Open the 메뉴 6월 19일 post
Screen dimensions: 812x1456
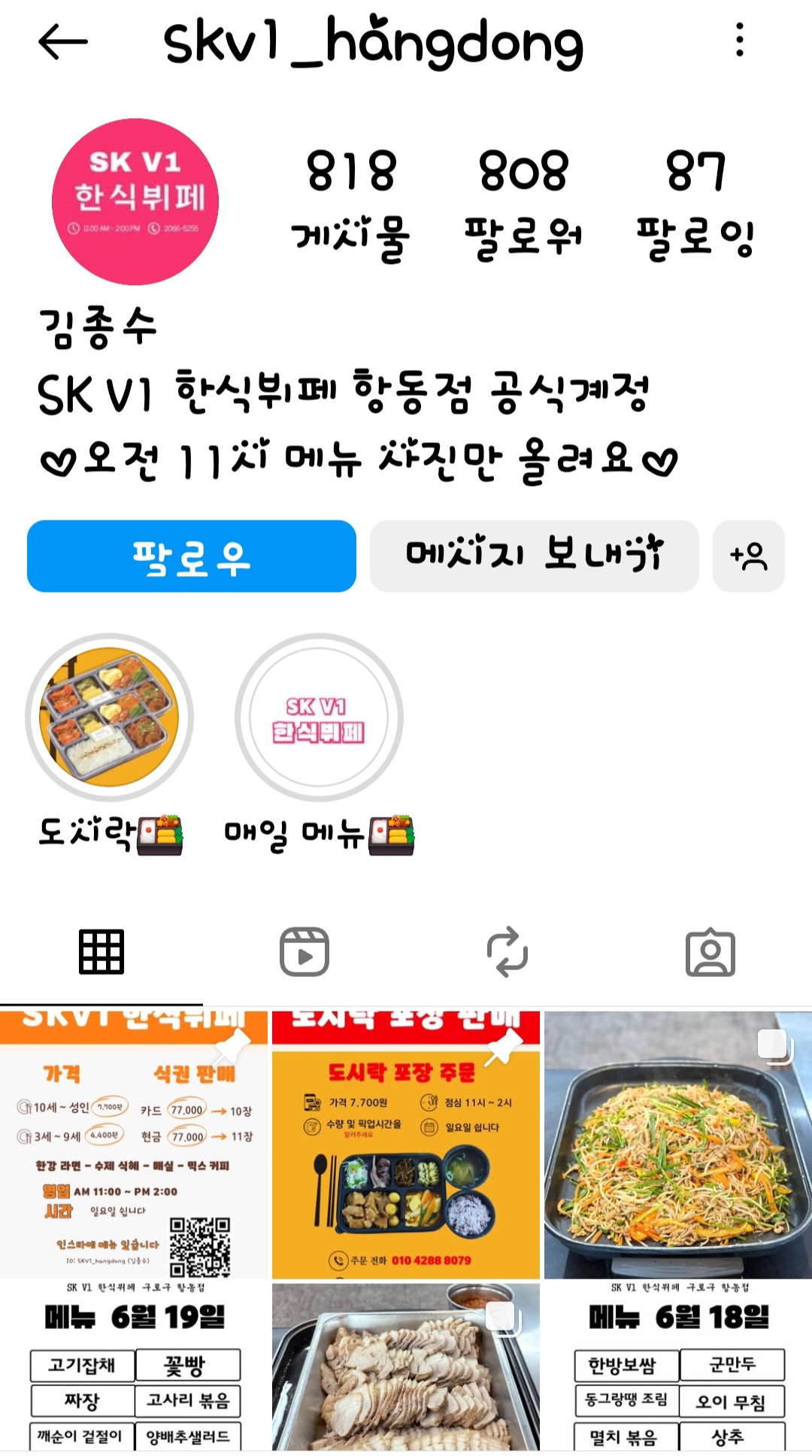coord(134,1366)
